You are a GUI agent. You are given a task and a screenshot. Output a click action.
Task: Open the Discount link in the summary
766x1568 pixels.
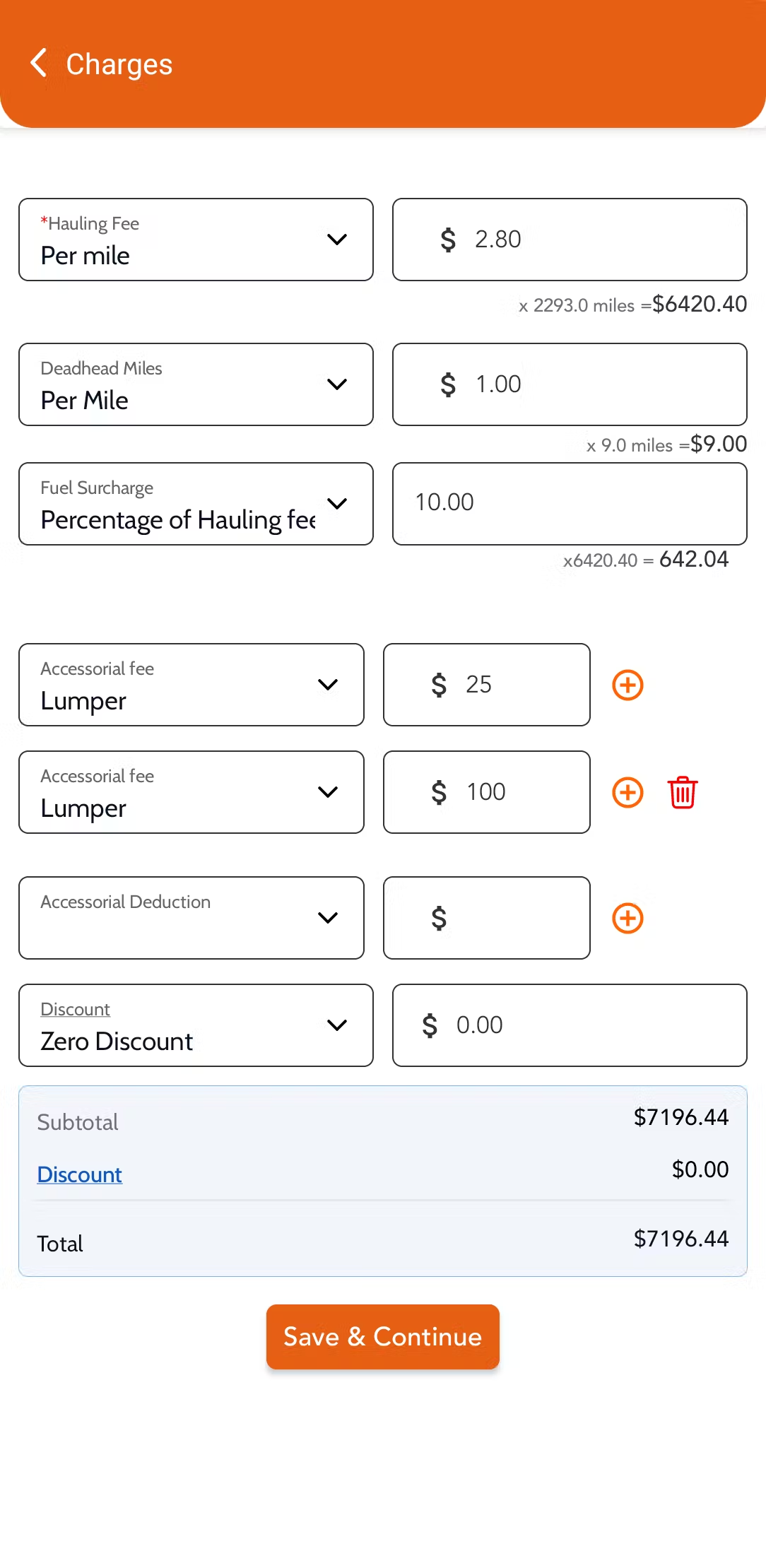80,1174
